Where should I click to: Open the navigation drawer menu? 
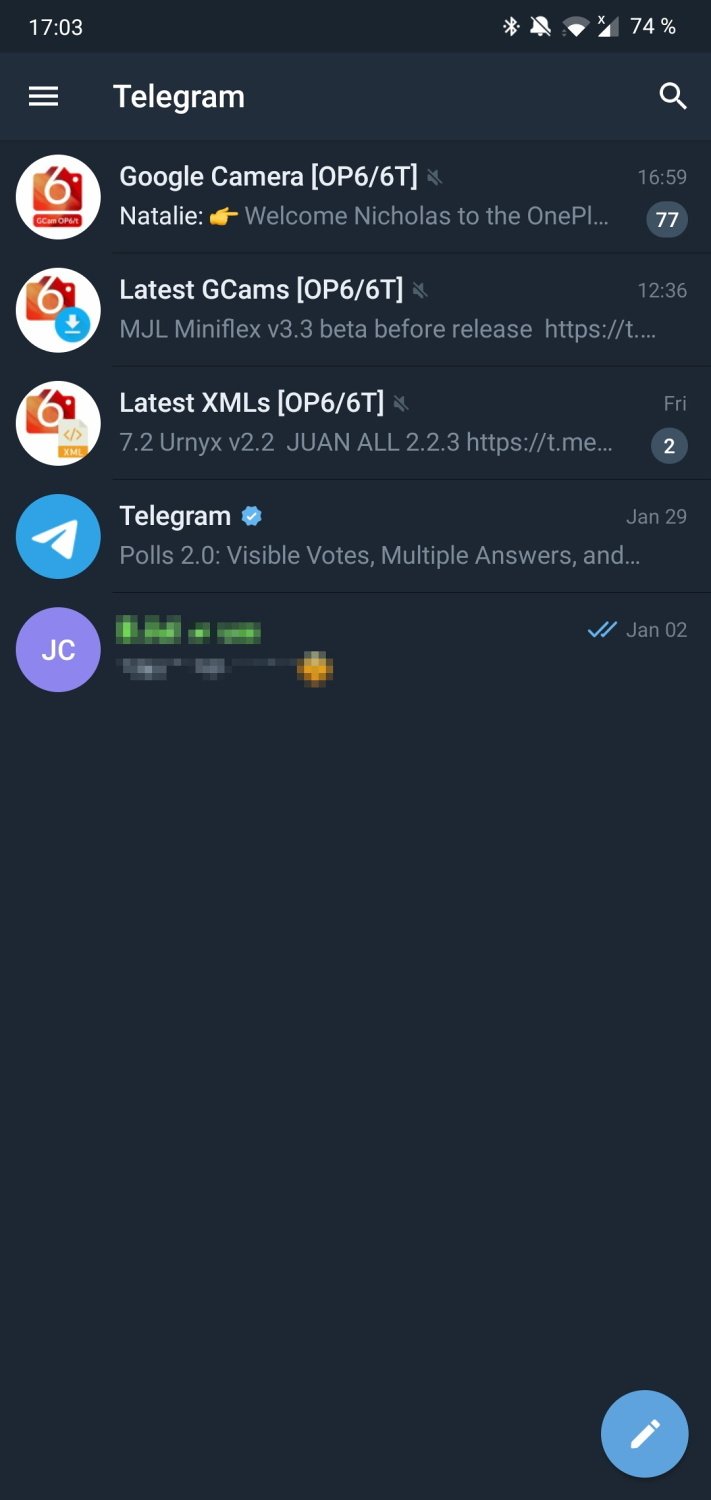[43, 96]
